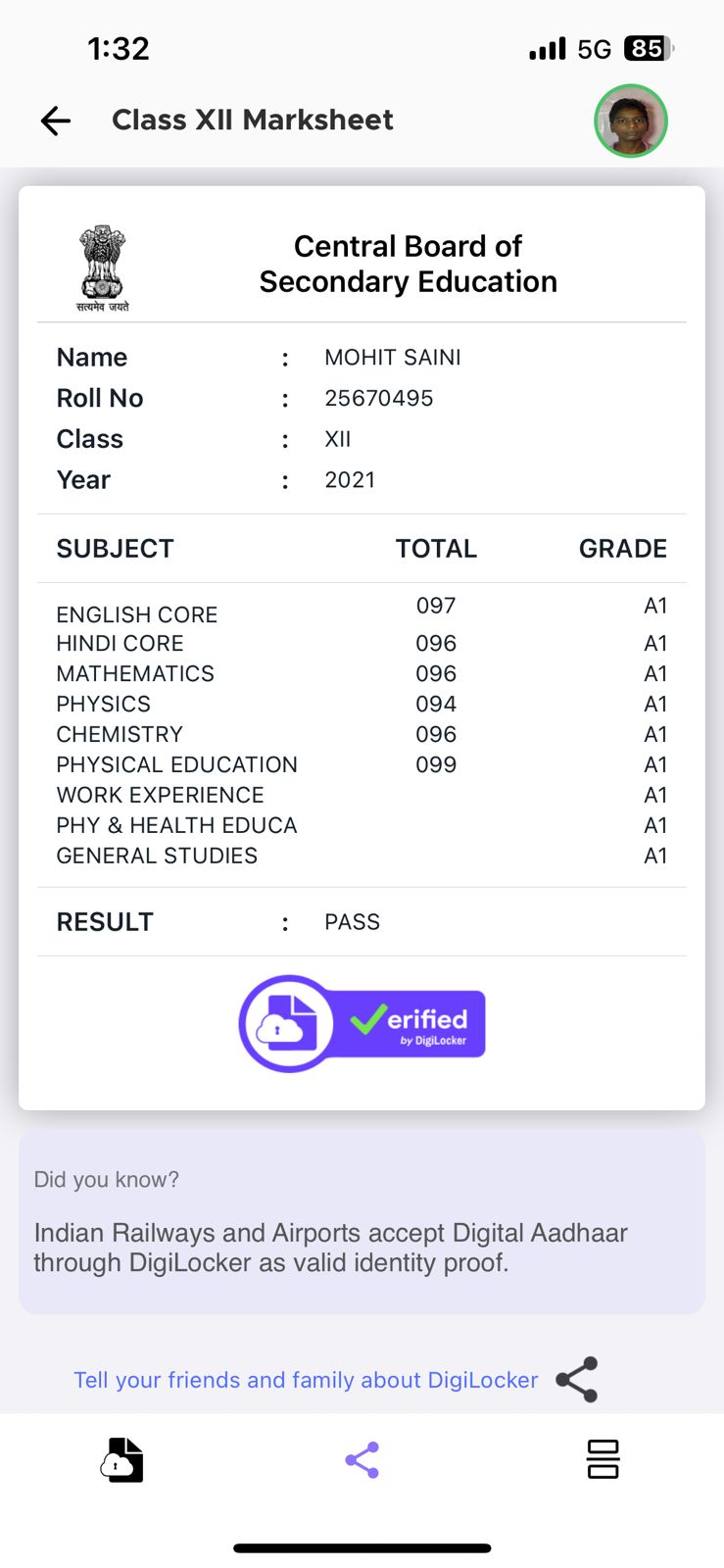Go back from Class XII Marksheet
This screenshot has height=1568, width=724.
[56, 121]
